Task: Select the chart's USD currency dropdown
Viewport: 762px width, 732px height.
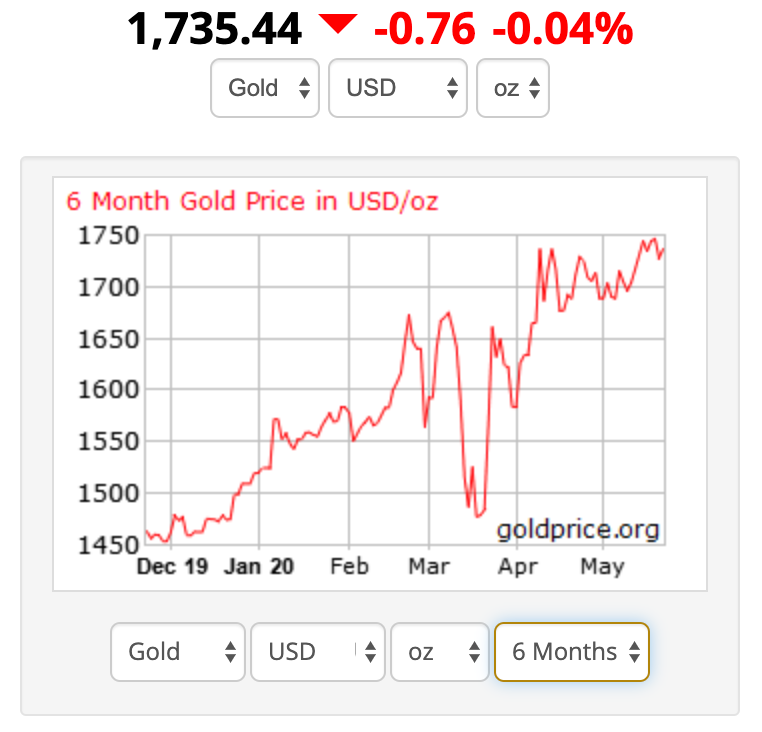Action: pyautogui.click(x=318, y=652)
